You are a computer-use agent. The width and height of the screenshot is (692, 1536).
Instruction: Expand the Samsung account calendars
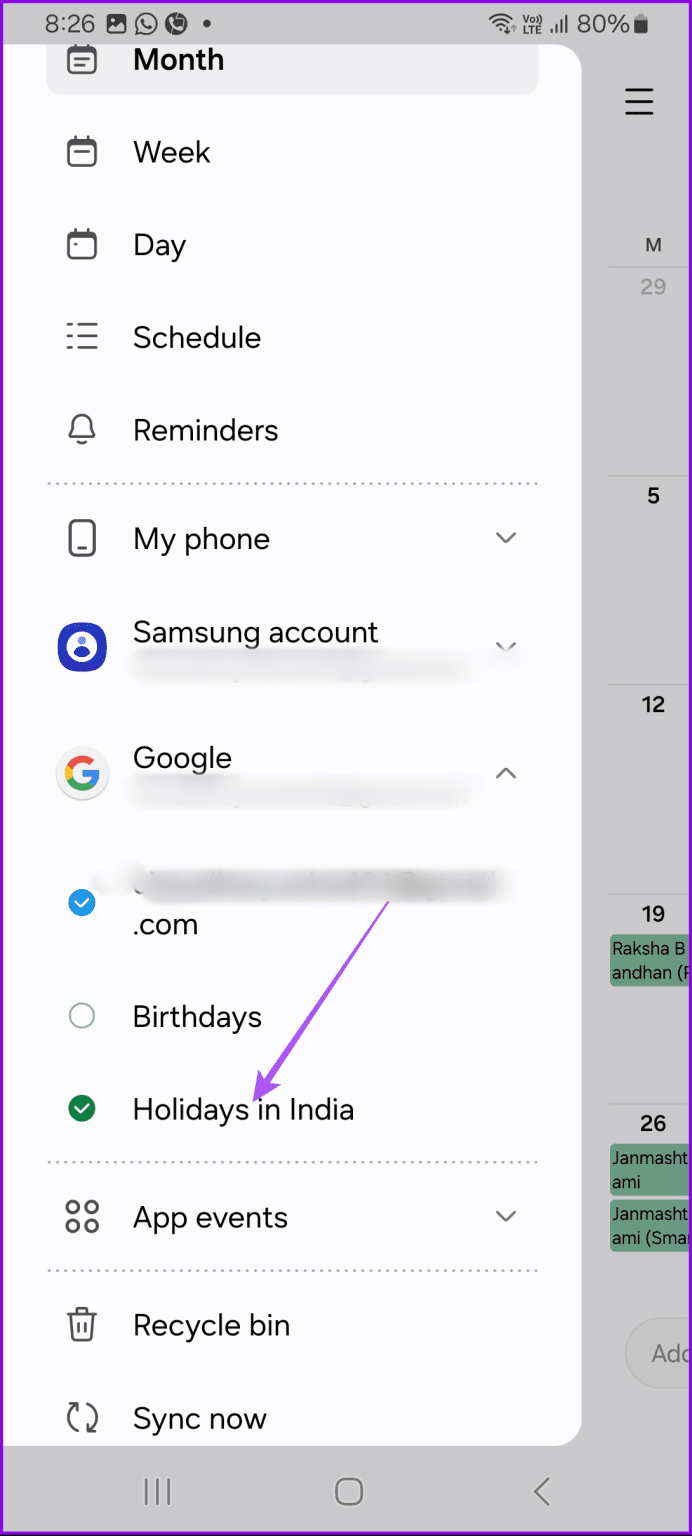(x=506, y=645)
